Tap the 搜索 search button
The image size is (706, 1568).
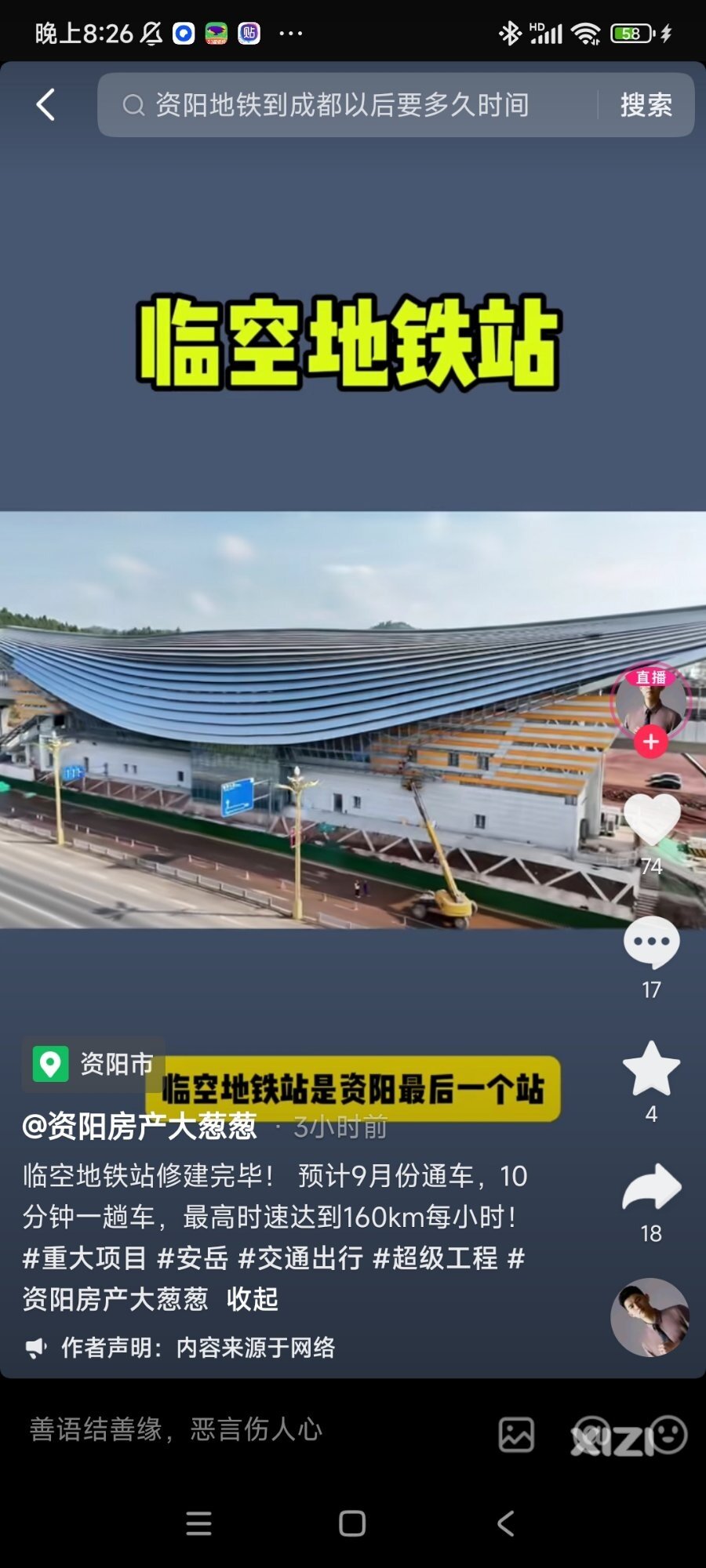(646, 105)
